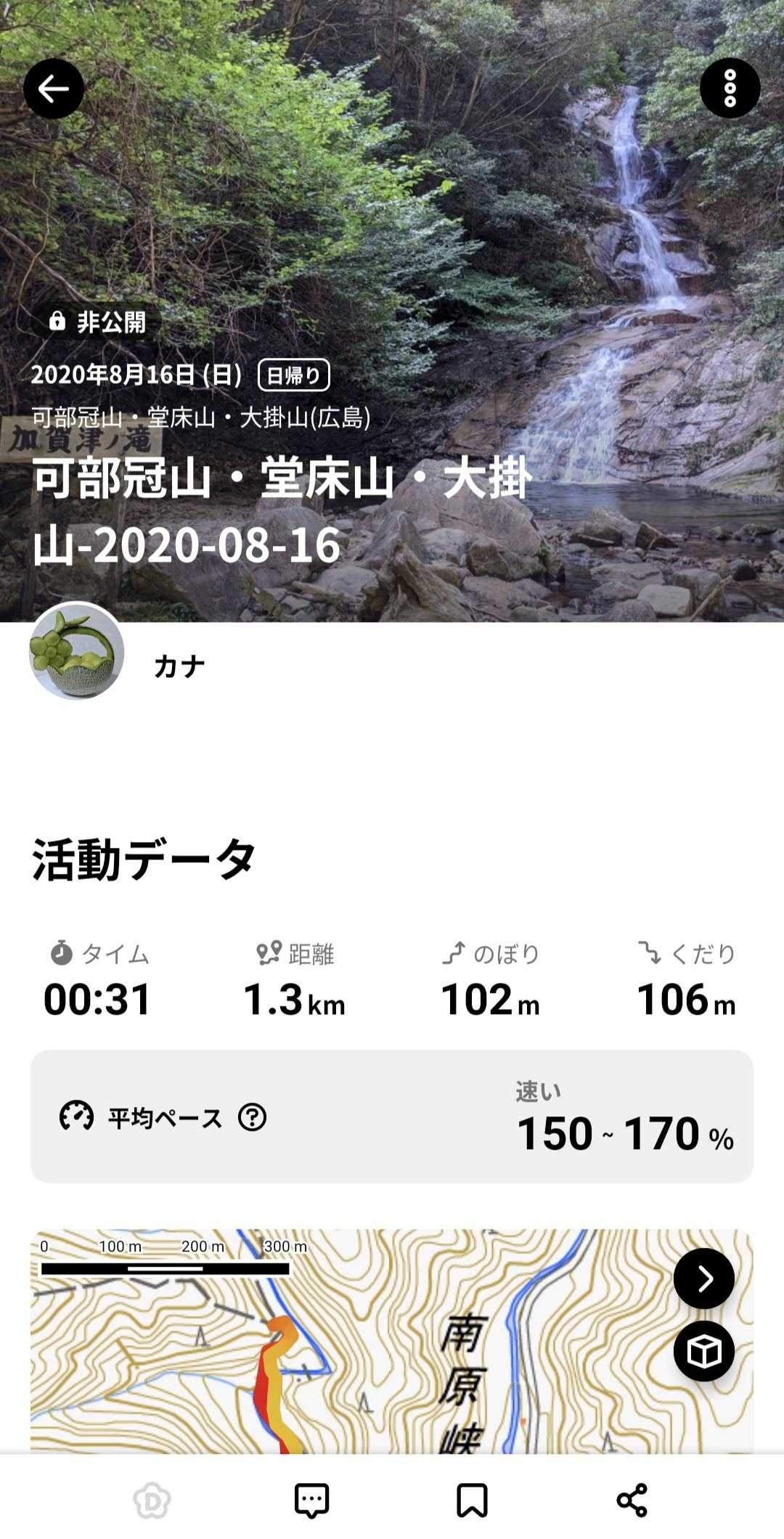Share this activity log
Screen dimensions: 784x1539
pos(632,1500)
